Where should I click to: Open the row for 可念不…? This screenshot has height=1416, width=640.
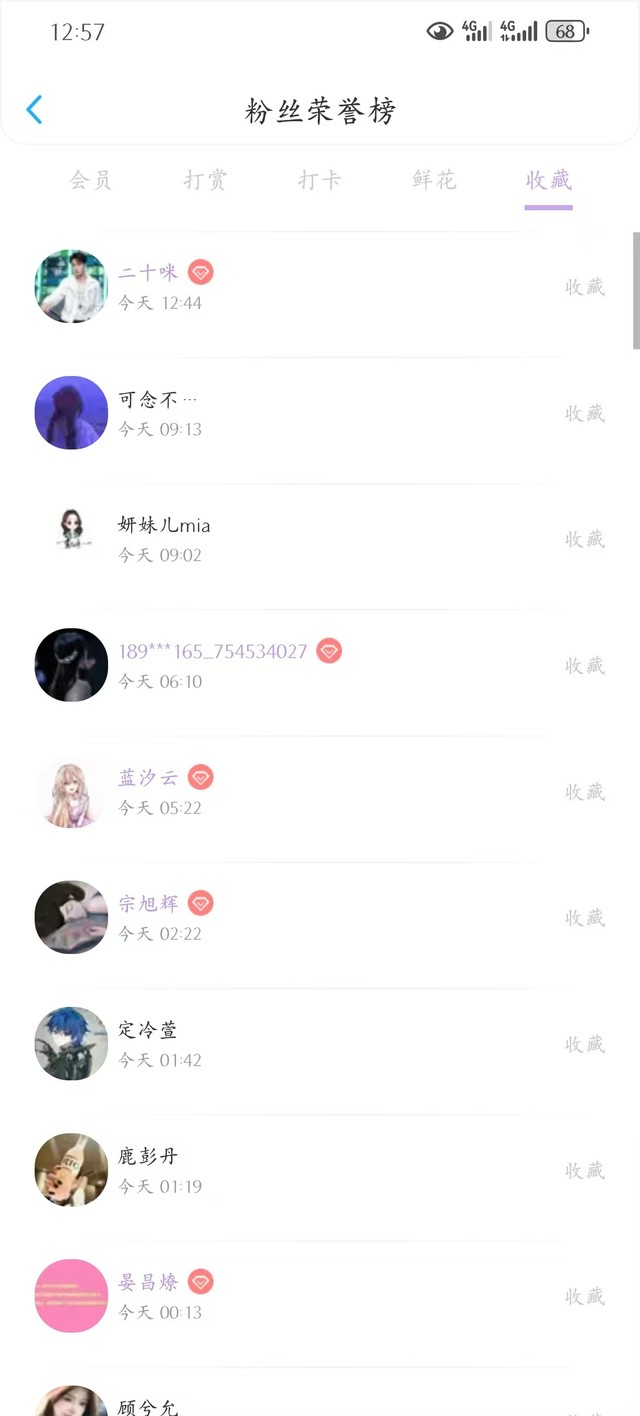(320, 413)
